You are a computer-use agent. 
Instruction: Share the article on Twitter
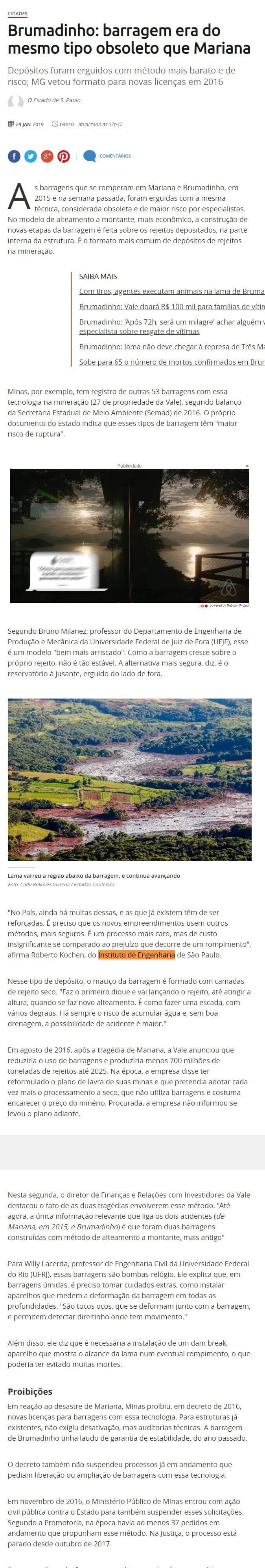click(x=30, y=156)
